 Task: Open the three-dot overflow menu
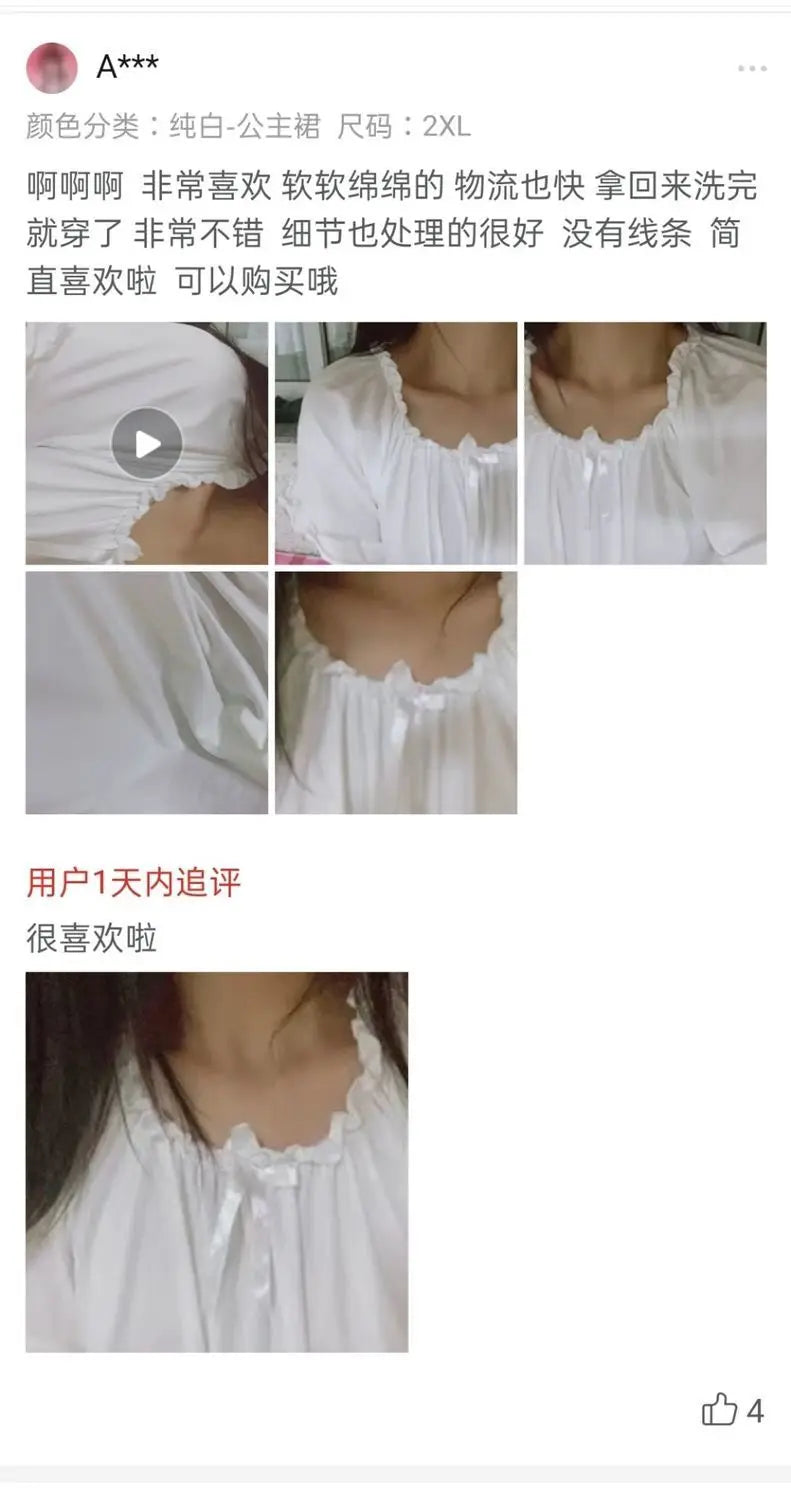pos(752,69)
